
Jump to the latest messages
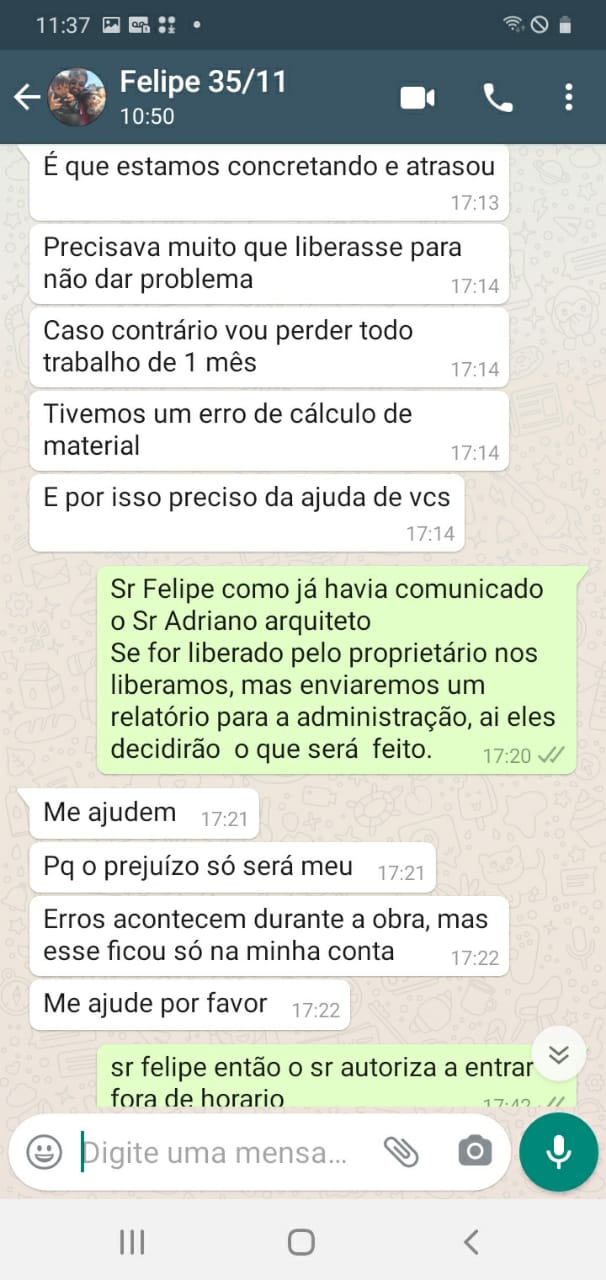[x=558, y=1054]
